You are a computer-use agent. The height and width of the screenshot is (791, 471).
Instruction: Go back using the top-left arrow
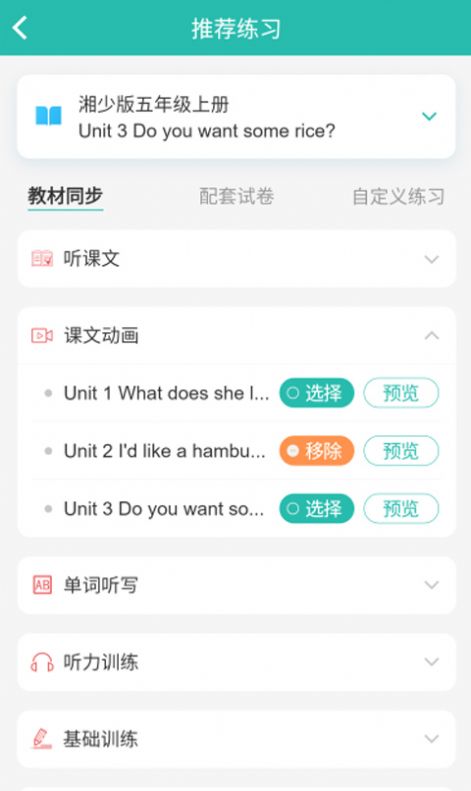(20, 28)
